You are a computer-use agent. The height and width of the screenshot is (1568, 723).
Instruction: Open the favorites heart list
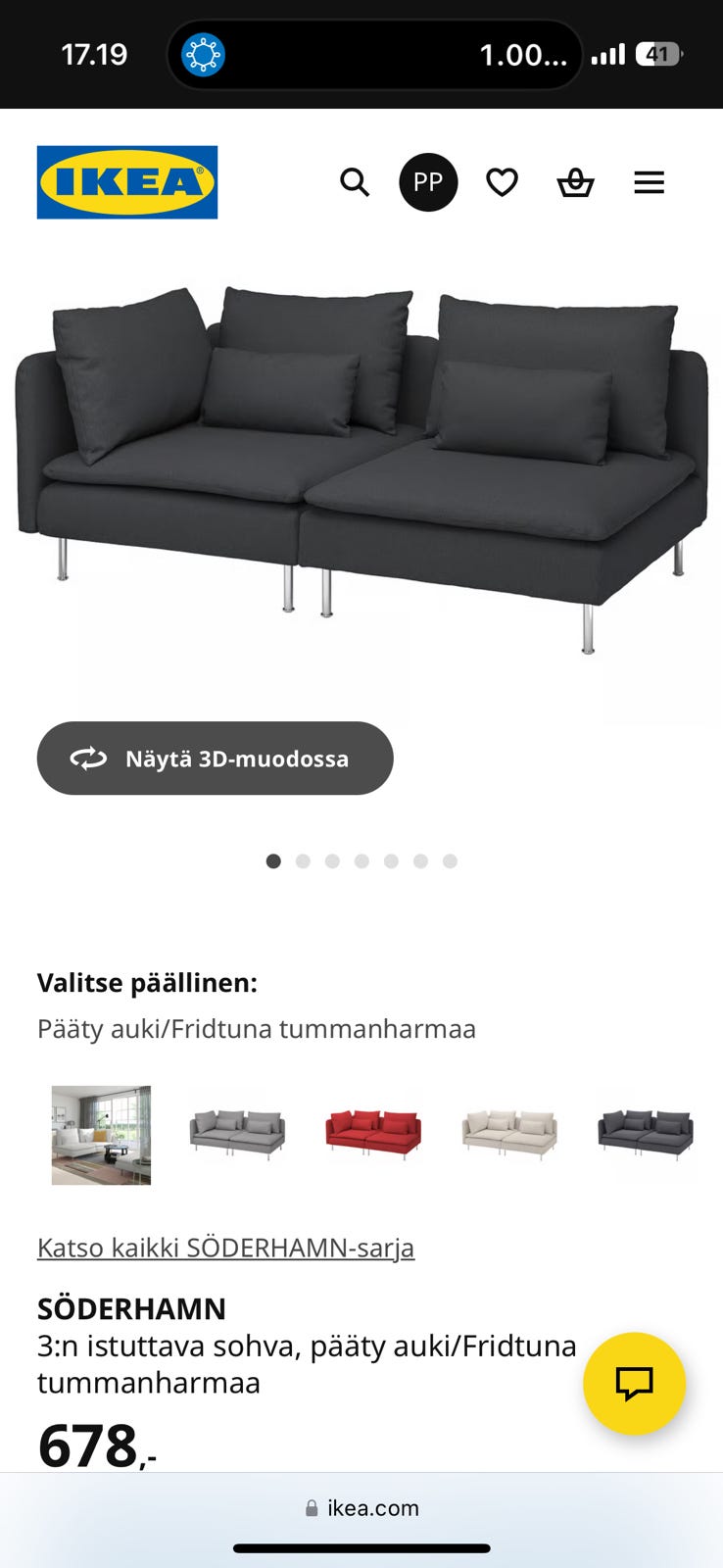click(502, 182)
